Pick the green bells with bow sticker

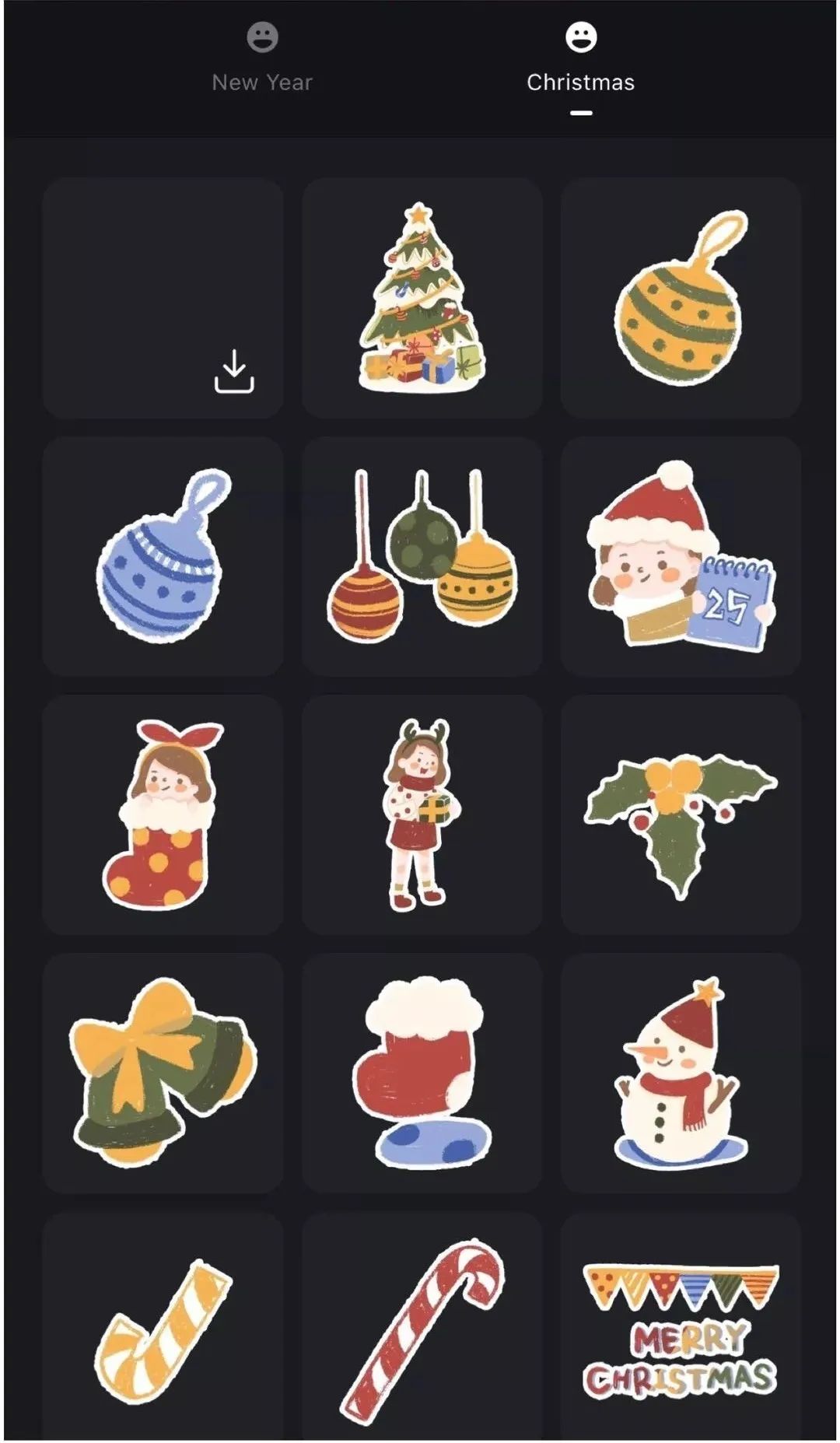click(163, 1073)
